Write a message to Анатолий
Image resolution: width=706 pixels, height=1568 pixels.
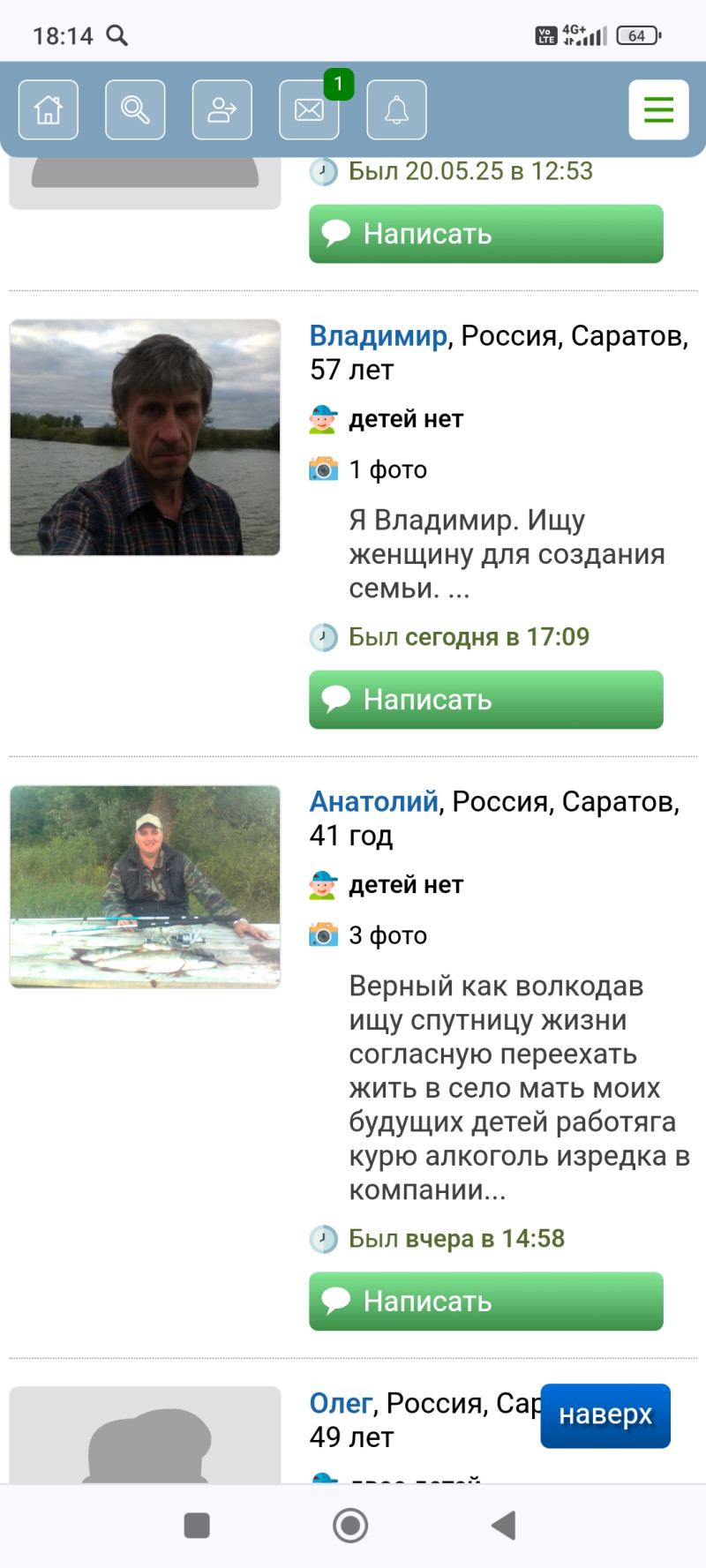point(485,1302)
